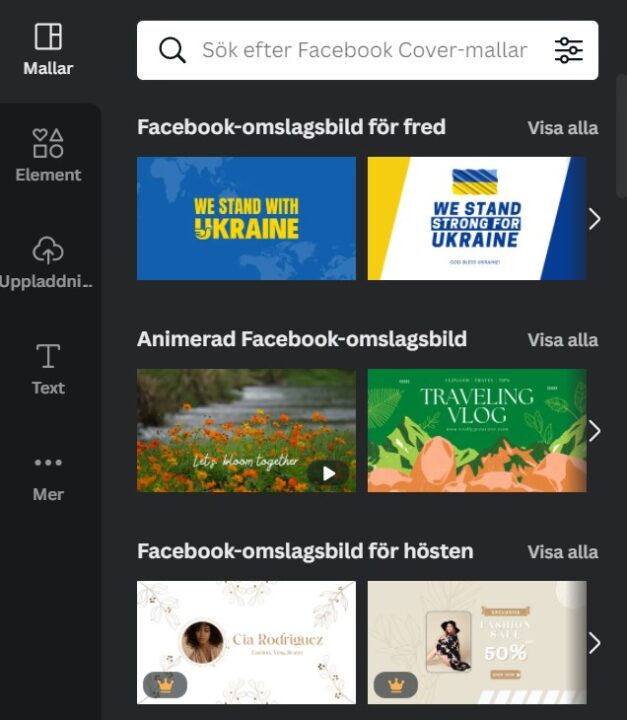Show more animated templates with the arrow

click(x=595, y=431)
